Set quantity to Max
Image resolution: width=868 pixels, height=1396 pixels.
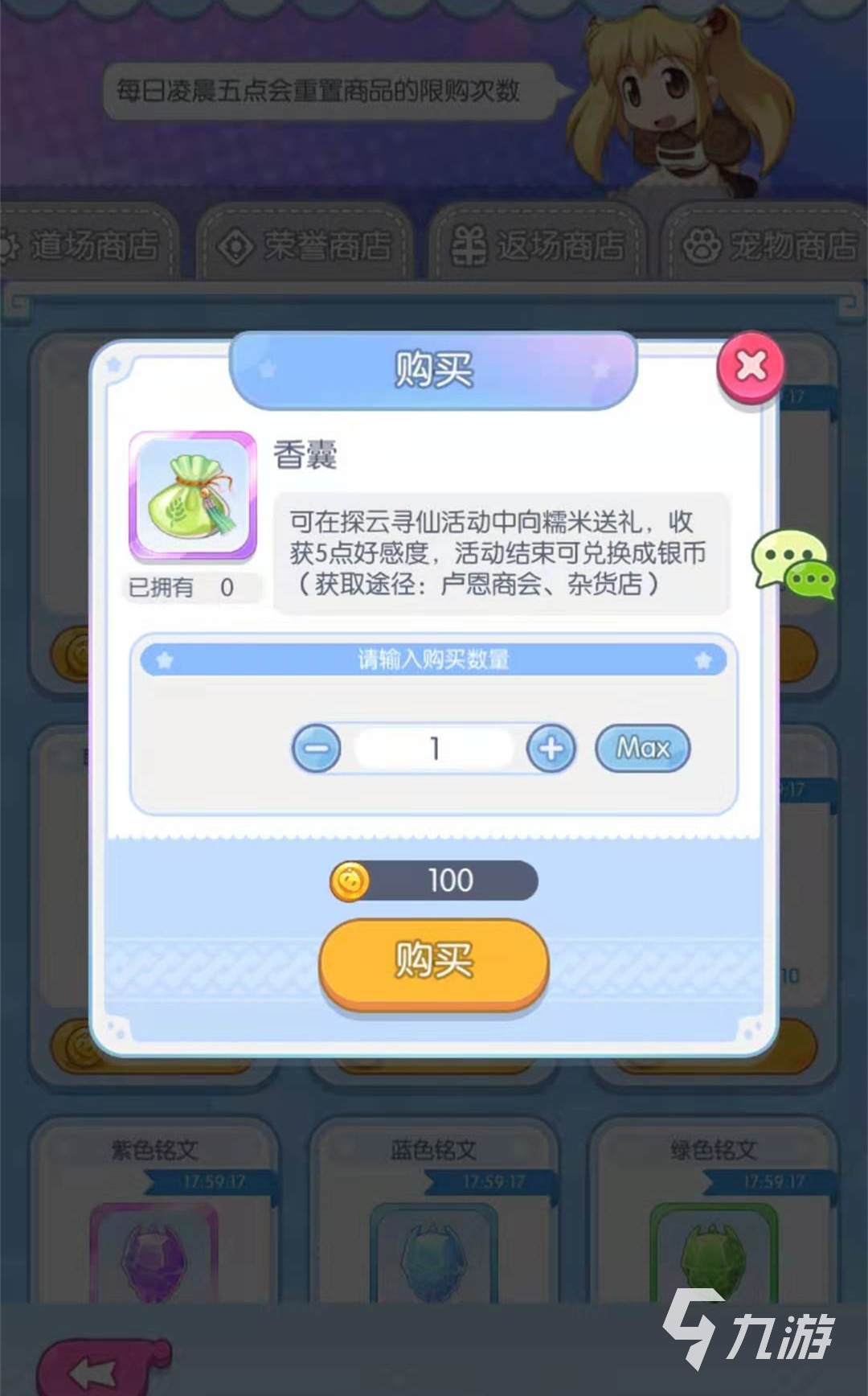[x=642, y=749]
